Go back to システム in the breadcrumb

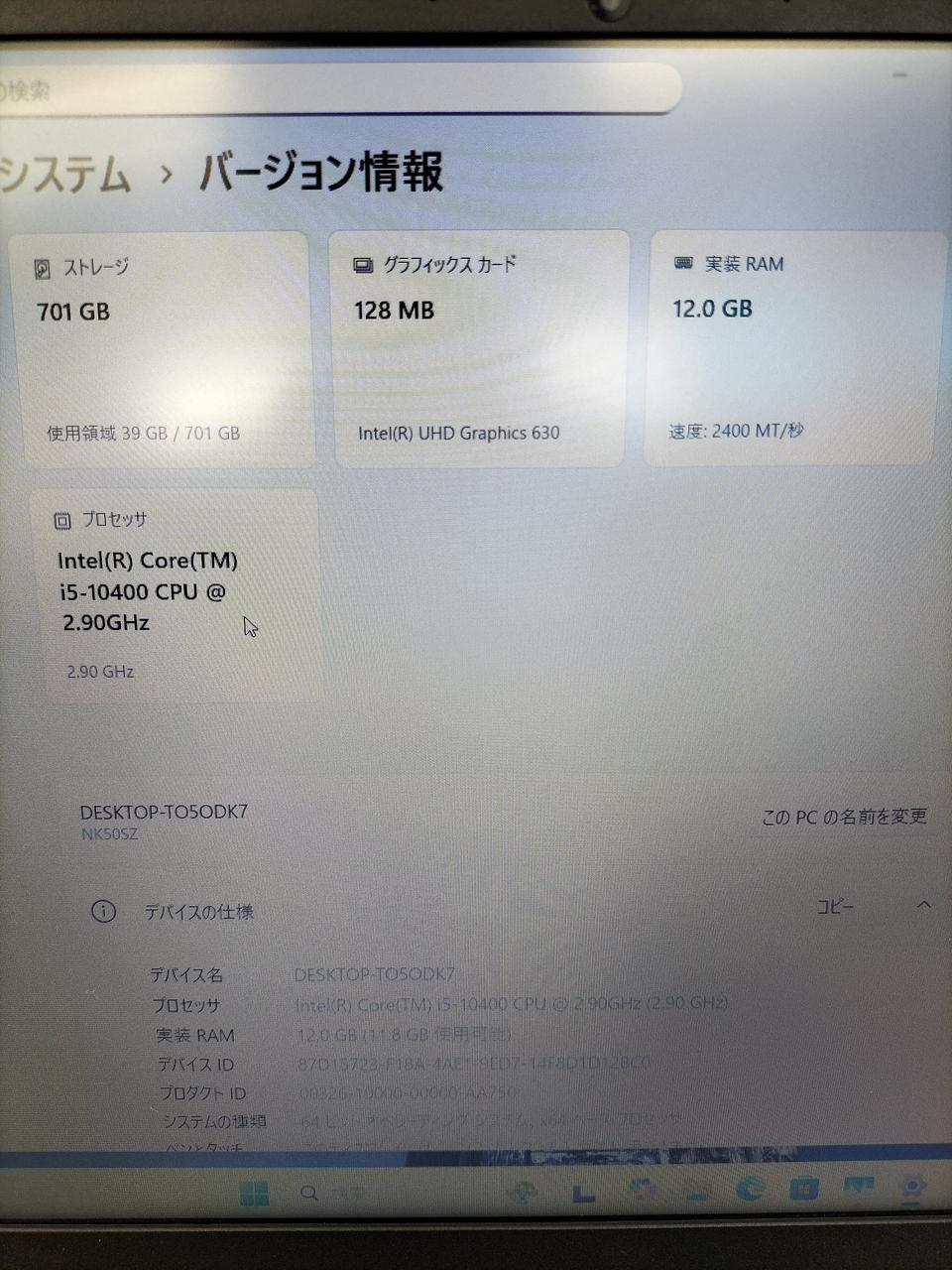pyautogui.click(x=65, y=175)
